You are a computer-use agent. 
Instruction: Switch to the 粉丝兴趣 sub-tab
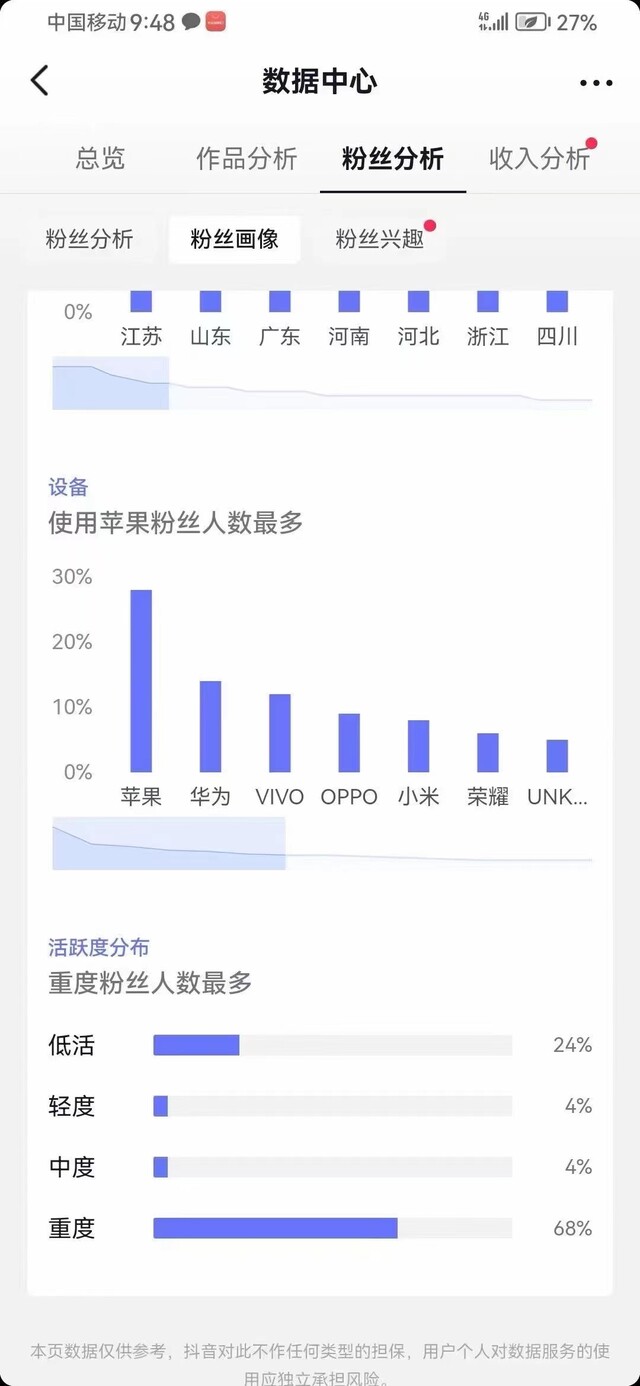click(x=380, y=239)
